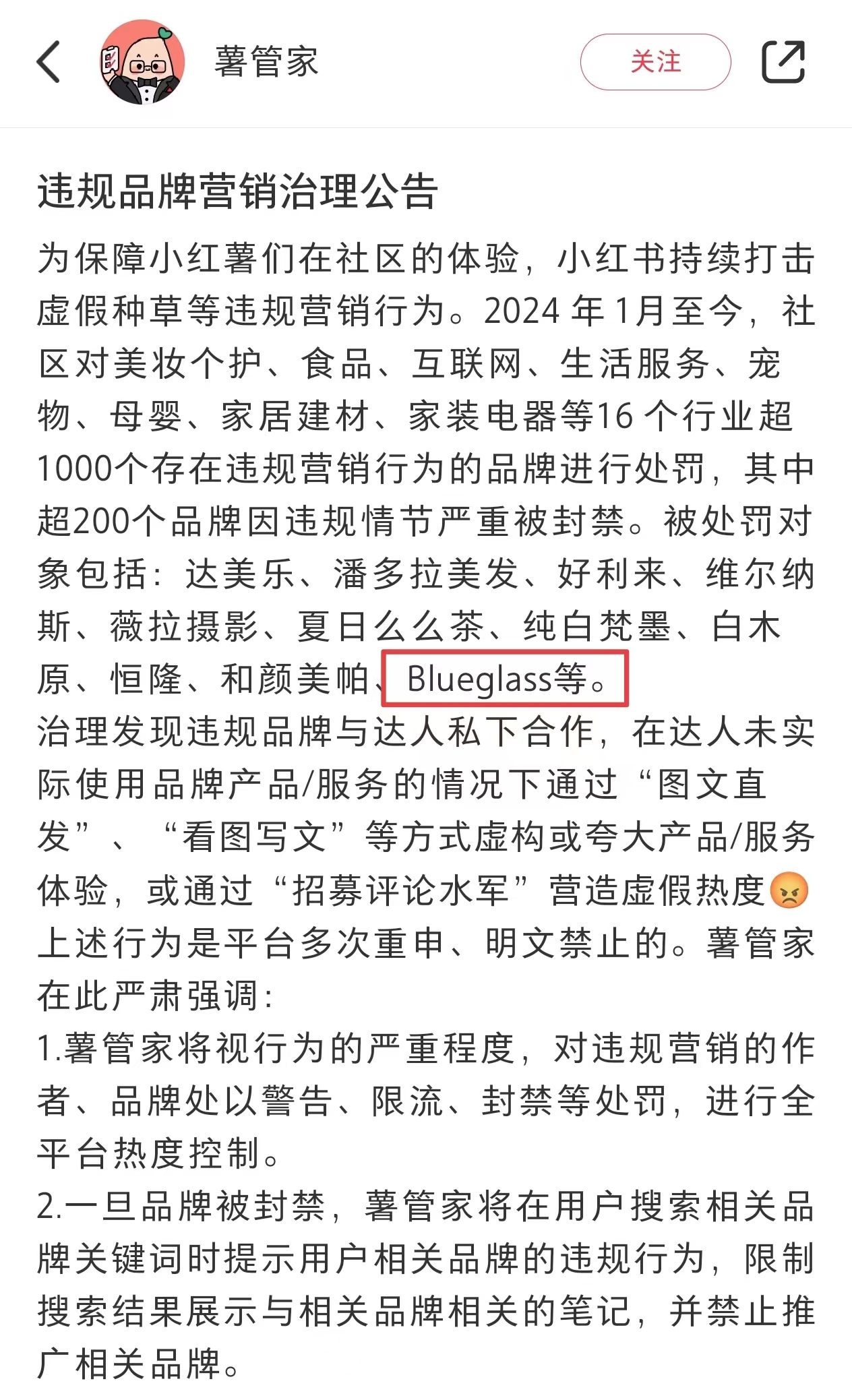Share this post via the share icon
The height and width of the screenshot is (1400, 852).
pos(783,62)
